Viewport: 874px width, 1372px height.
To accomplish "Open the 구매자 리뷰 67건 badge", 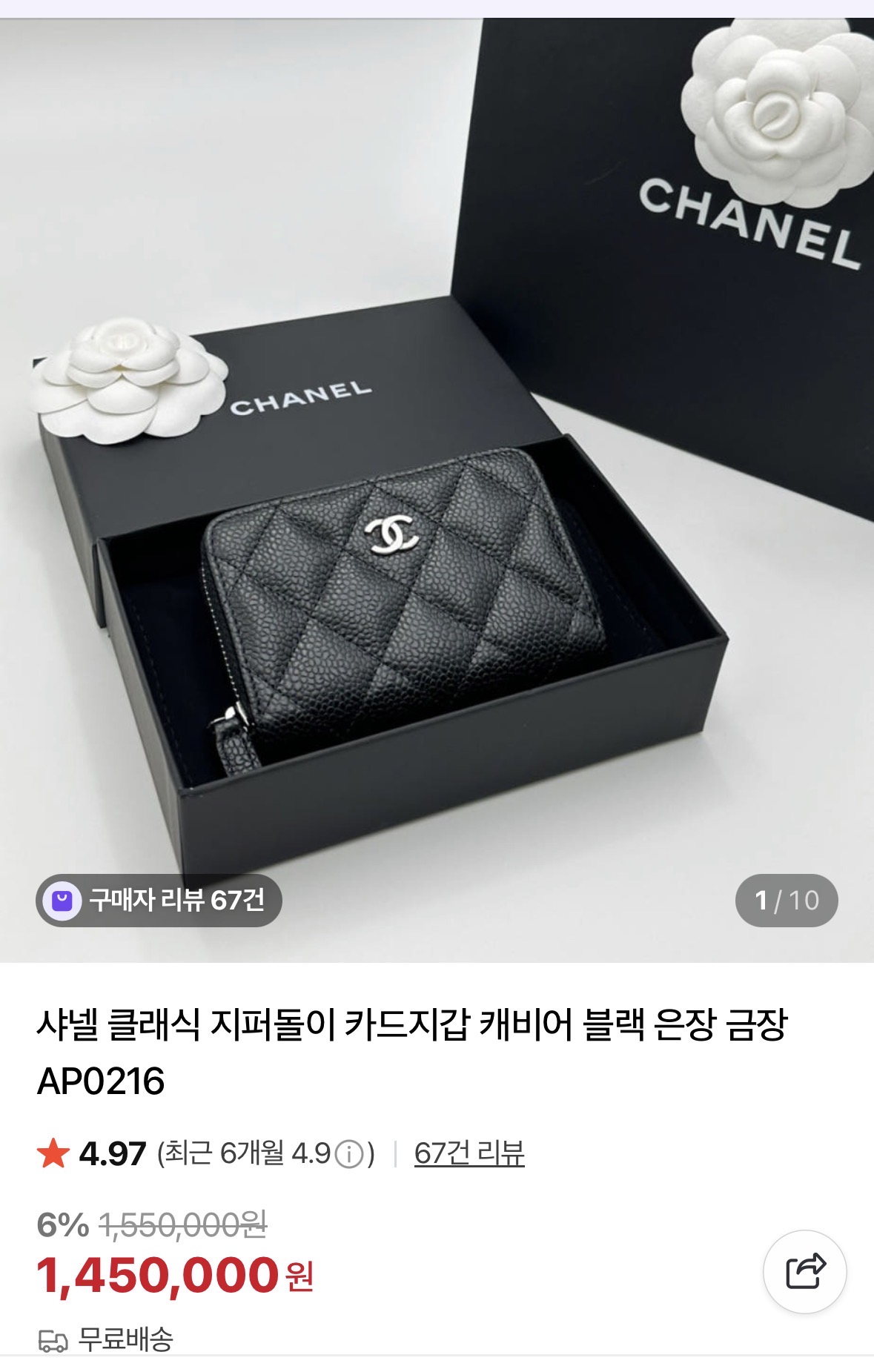I will (x=159, y=900).
